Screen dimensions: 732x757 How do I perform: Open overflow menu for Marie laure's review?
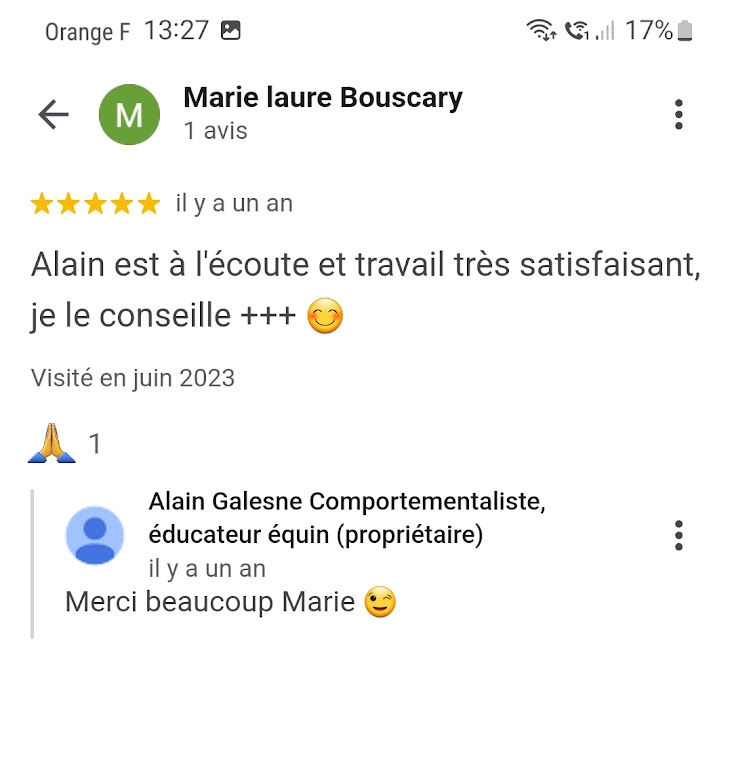pyautogui.click(x=679, y=115)
